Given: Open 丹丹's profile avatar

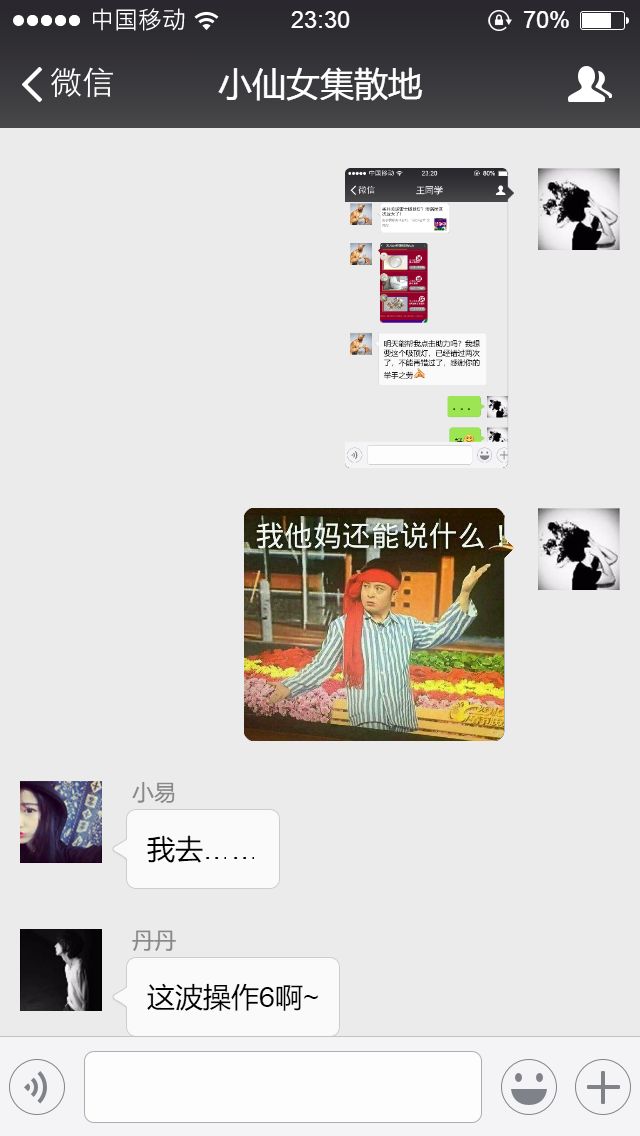Looking at the screenshot, I should (61, 970).
